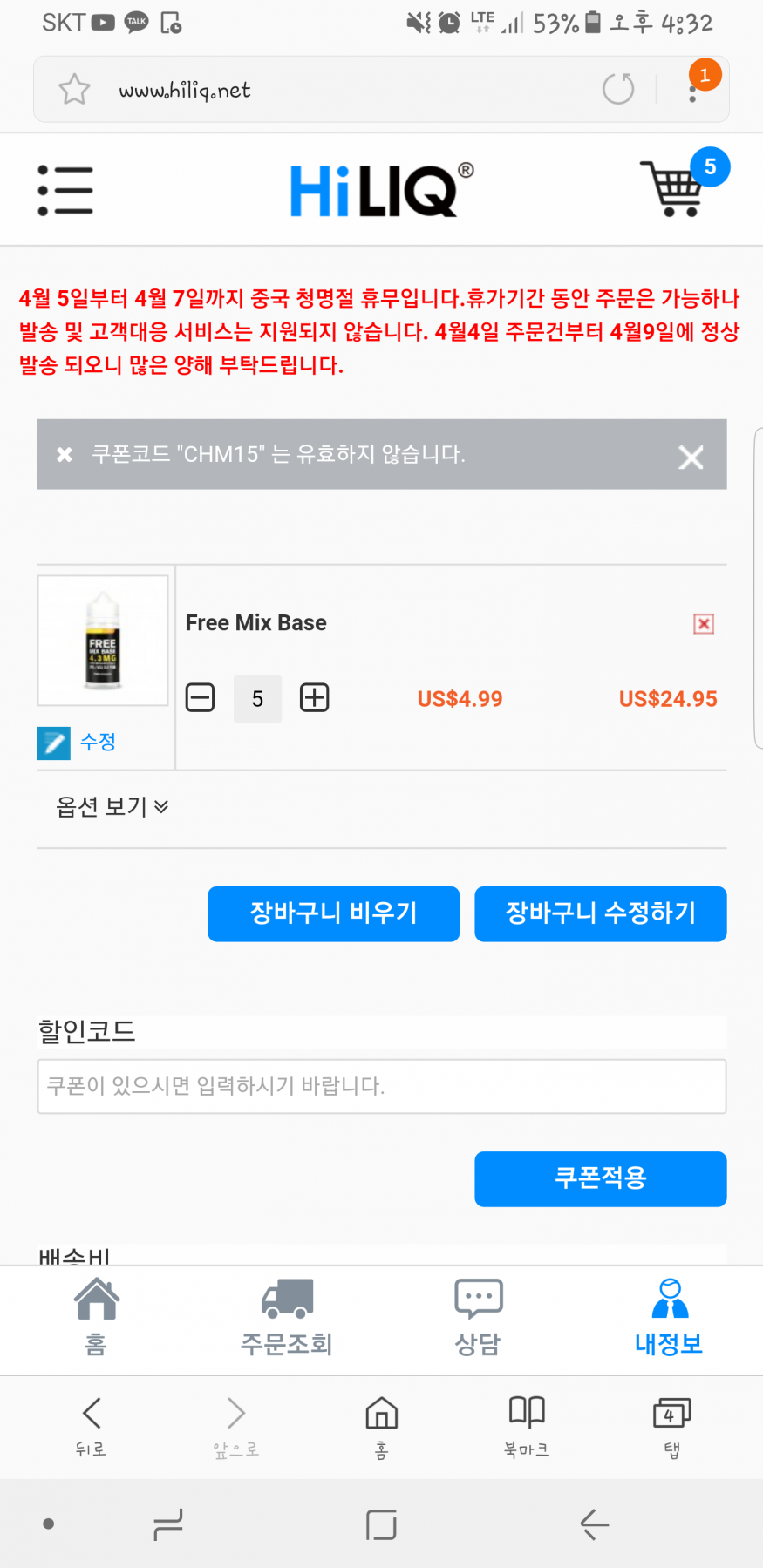Switch to the 주문조회 tab
Viewport: 763px width, 1568px height.
286,1318
